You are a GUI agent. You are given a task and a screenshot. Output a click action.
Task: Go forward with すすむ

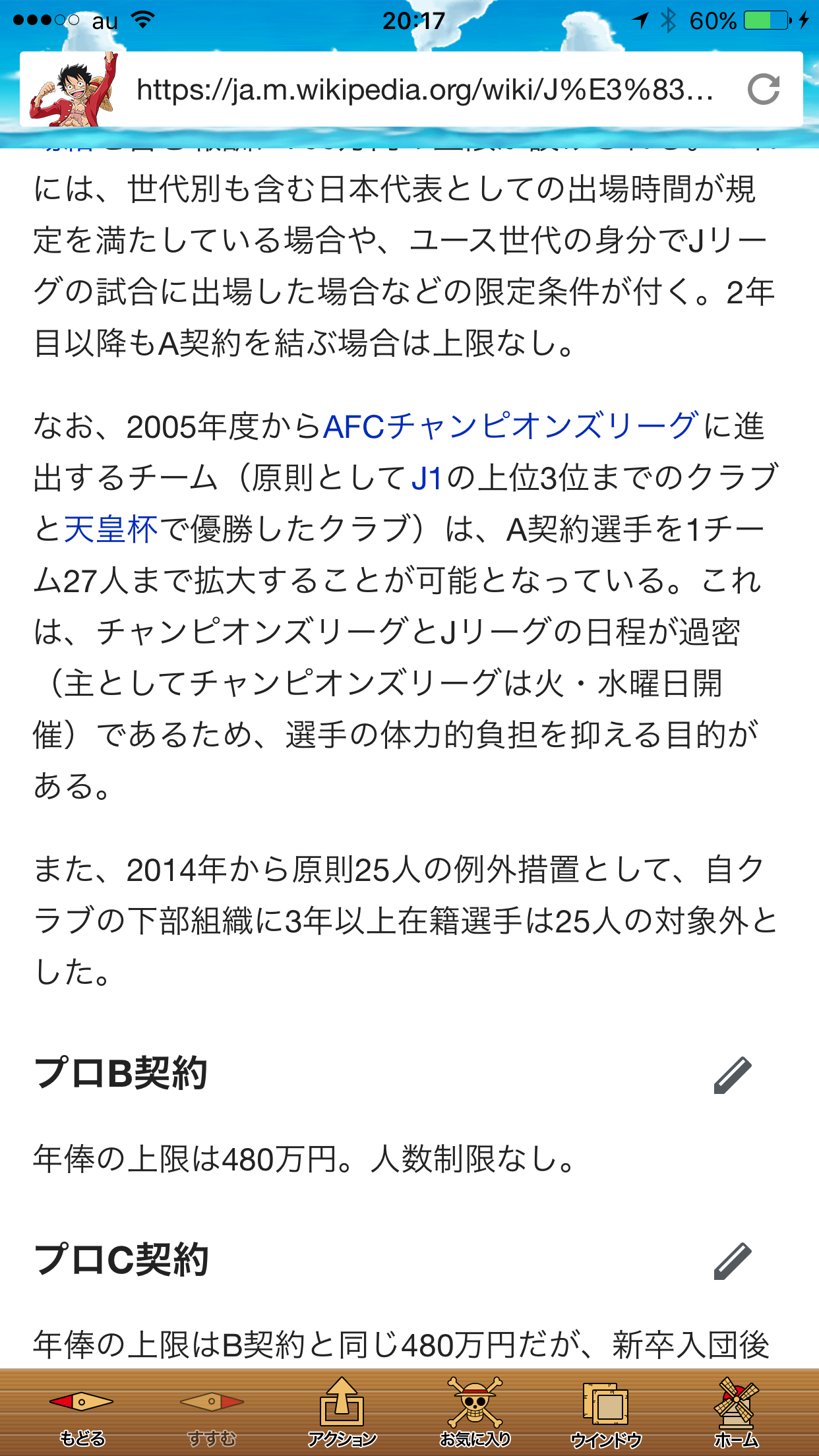click(212, 1412)
